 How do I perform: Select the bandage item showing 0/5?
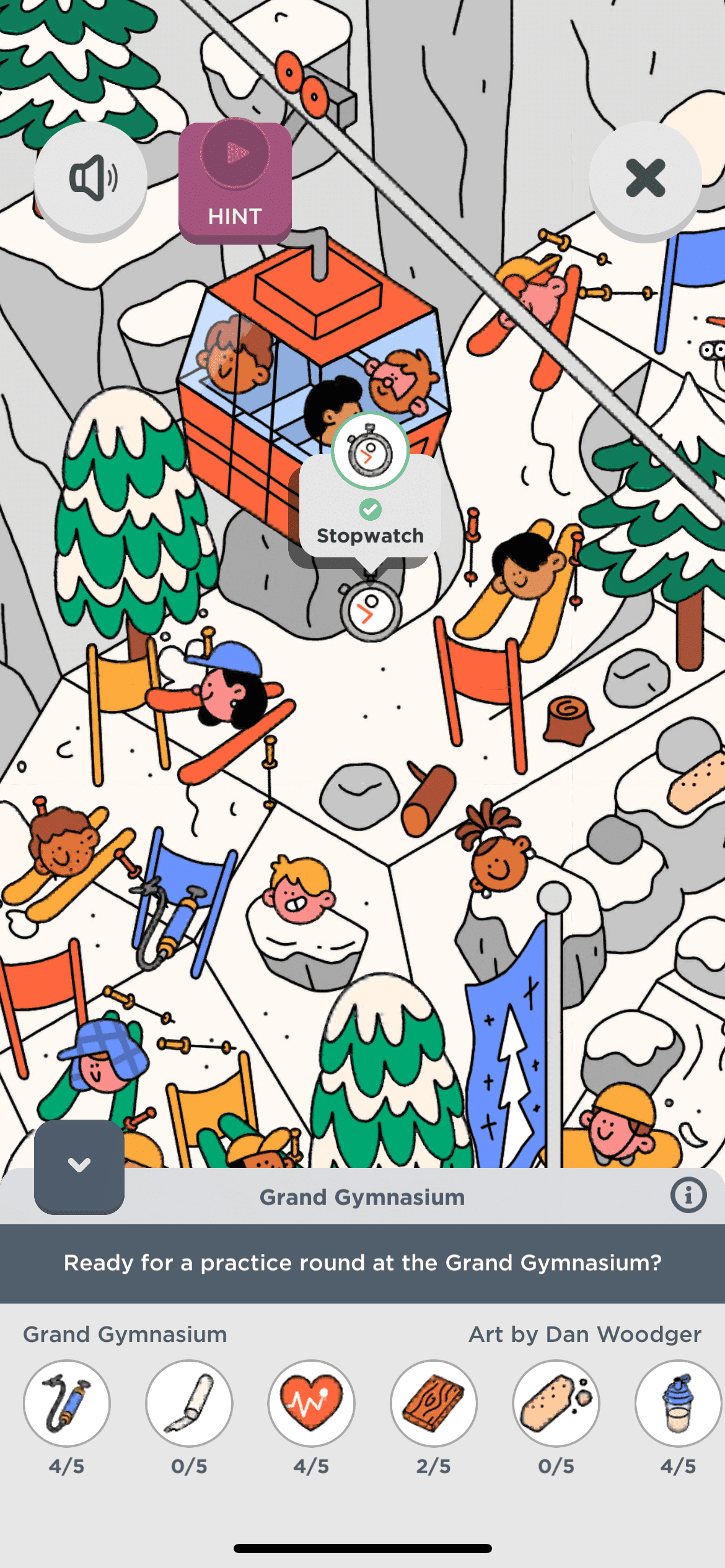click(x=556, y=1403)
